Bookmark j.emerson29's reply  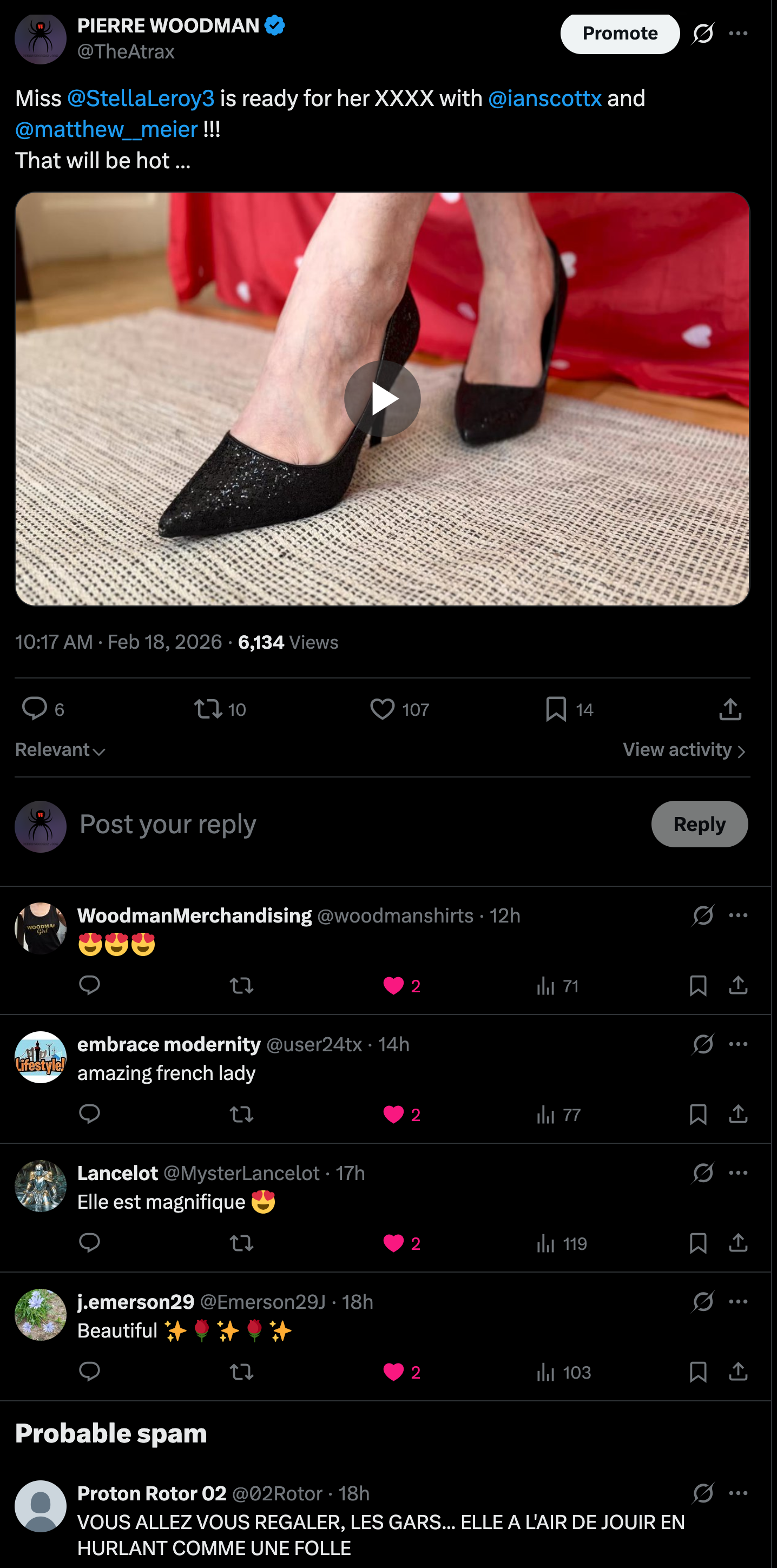698,1372
